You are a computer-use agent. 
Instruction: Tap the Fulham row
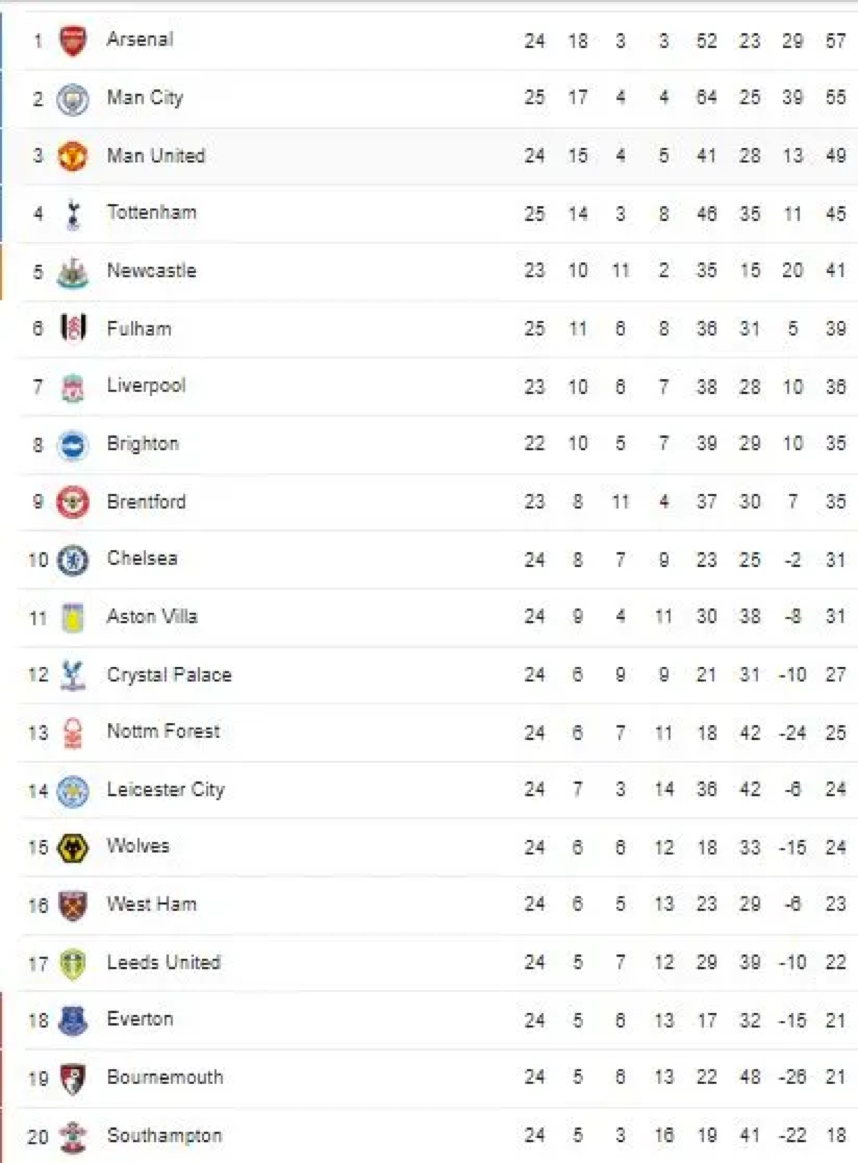click(138, 328)
